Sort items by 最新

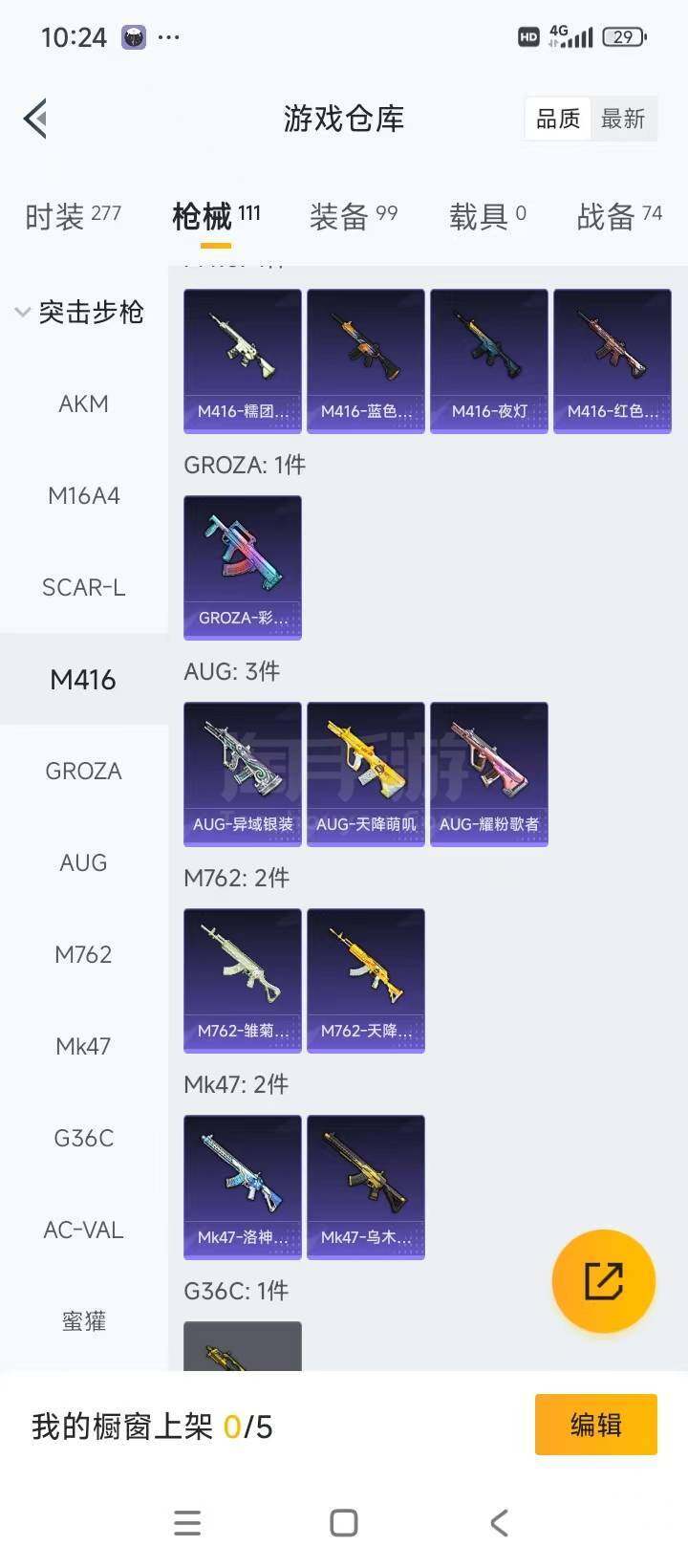(623, 119)
